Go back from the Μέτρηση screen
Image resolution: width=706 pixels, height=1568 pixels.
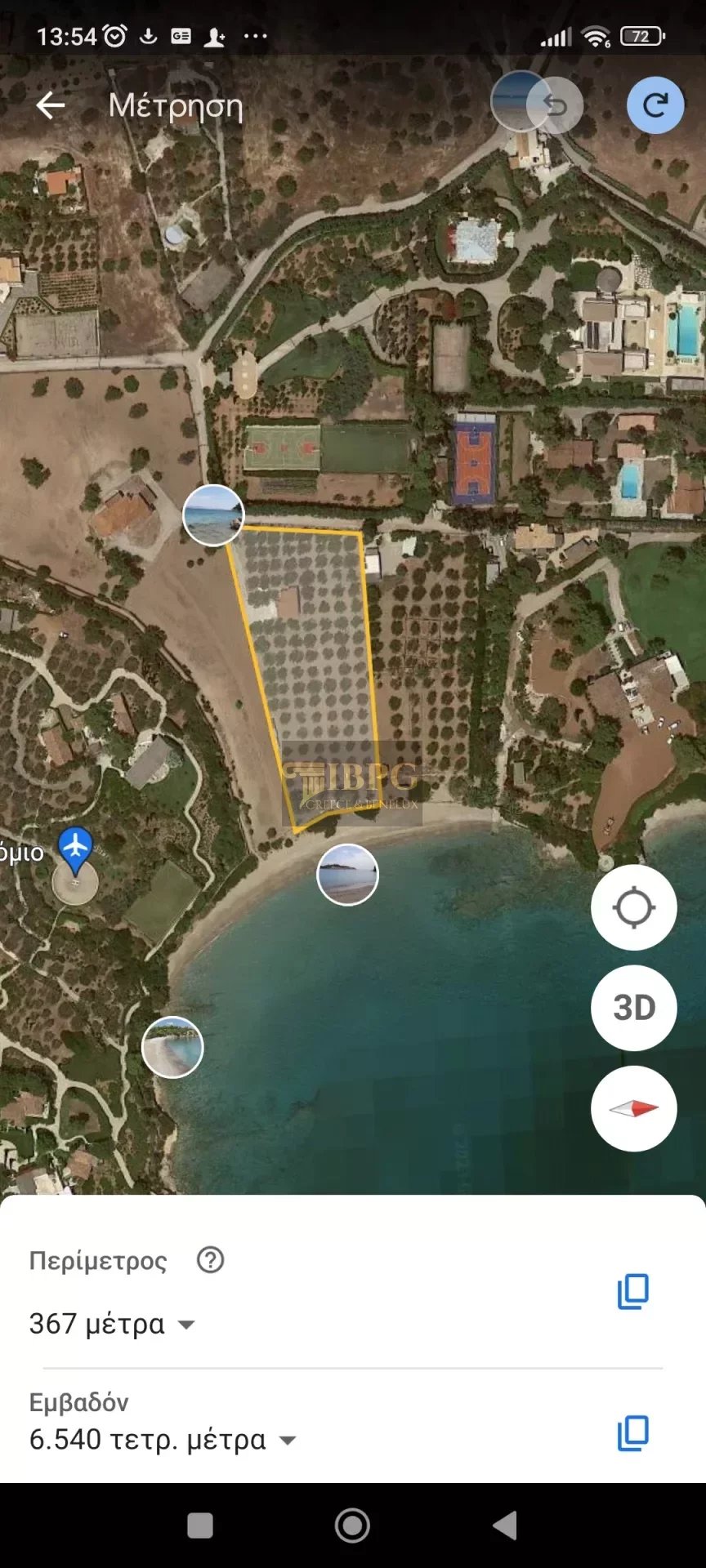(51, 105)
